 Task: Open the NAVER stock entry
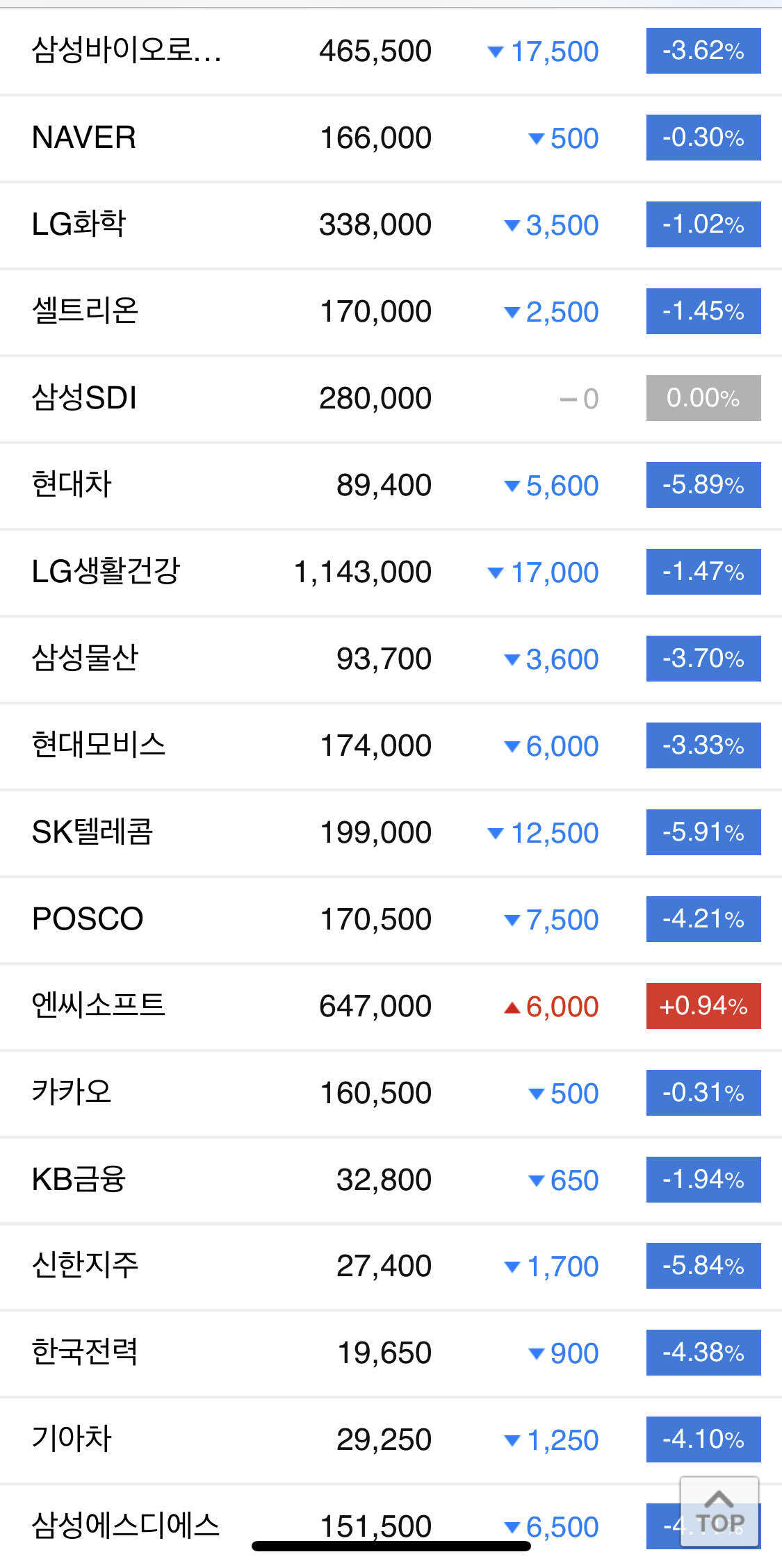pyautogui.click(x=83, y=138)
